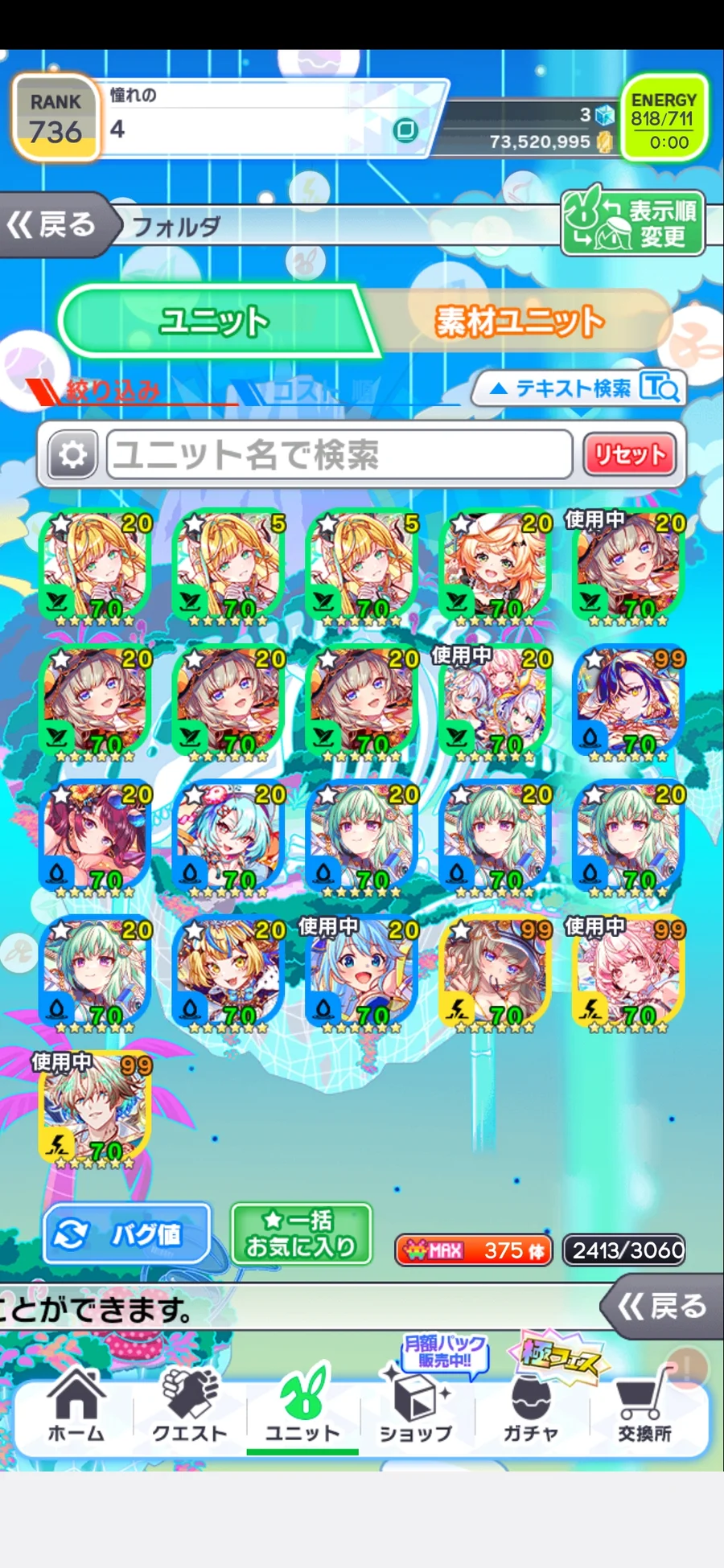Open the クエスト tab

click(x=190, y=1406)
